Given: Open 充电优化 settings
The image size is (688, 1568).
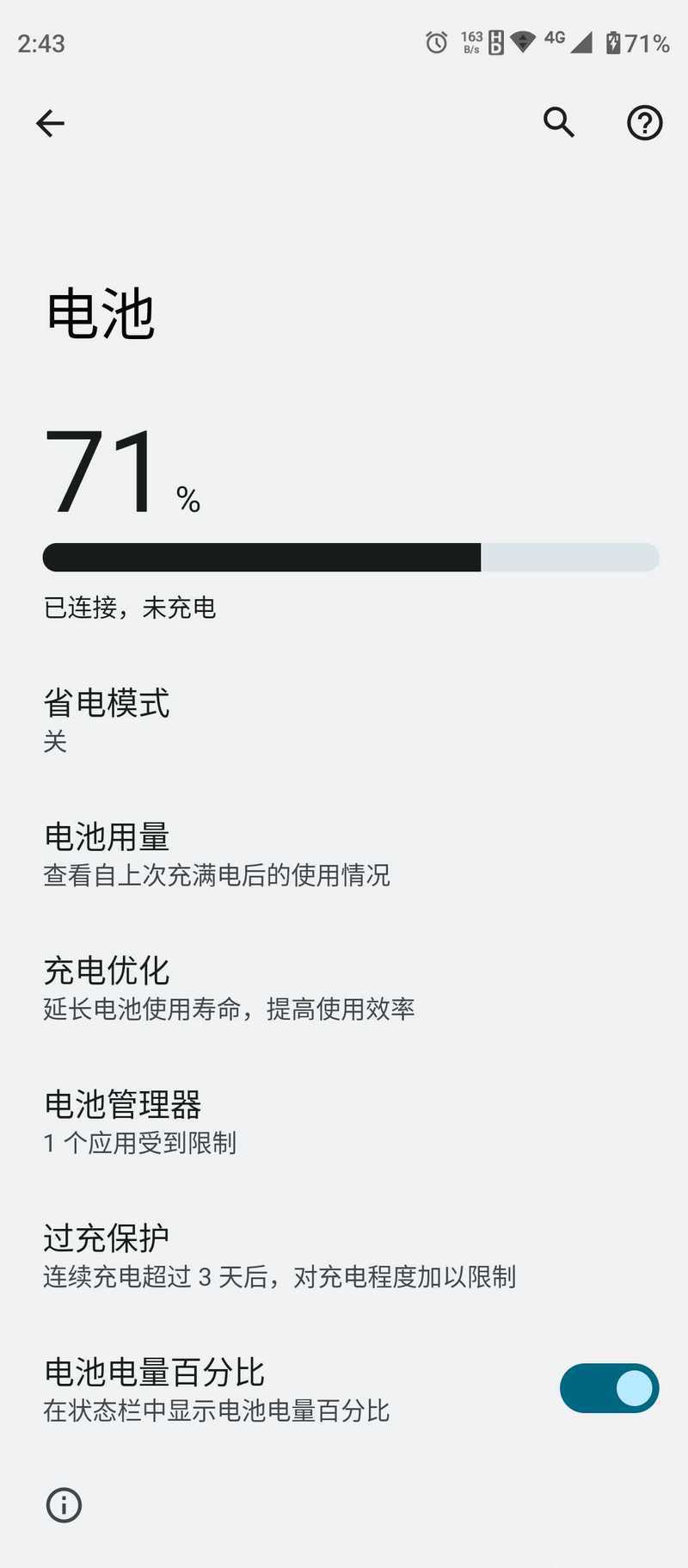Looking at the screenshot, I should pos(344,988).
